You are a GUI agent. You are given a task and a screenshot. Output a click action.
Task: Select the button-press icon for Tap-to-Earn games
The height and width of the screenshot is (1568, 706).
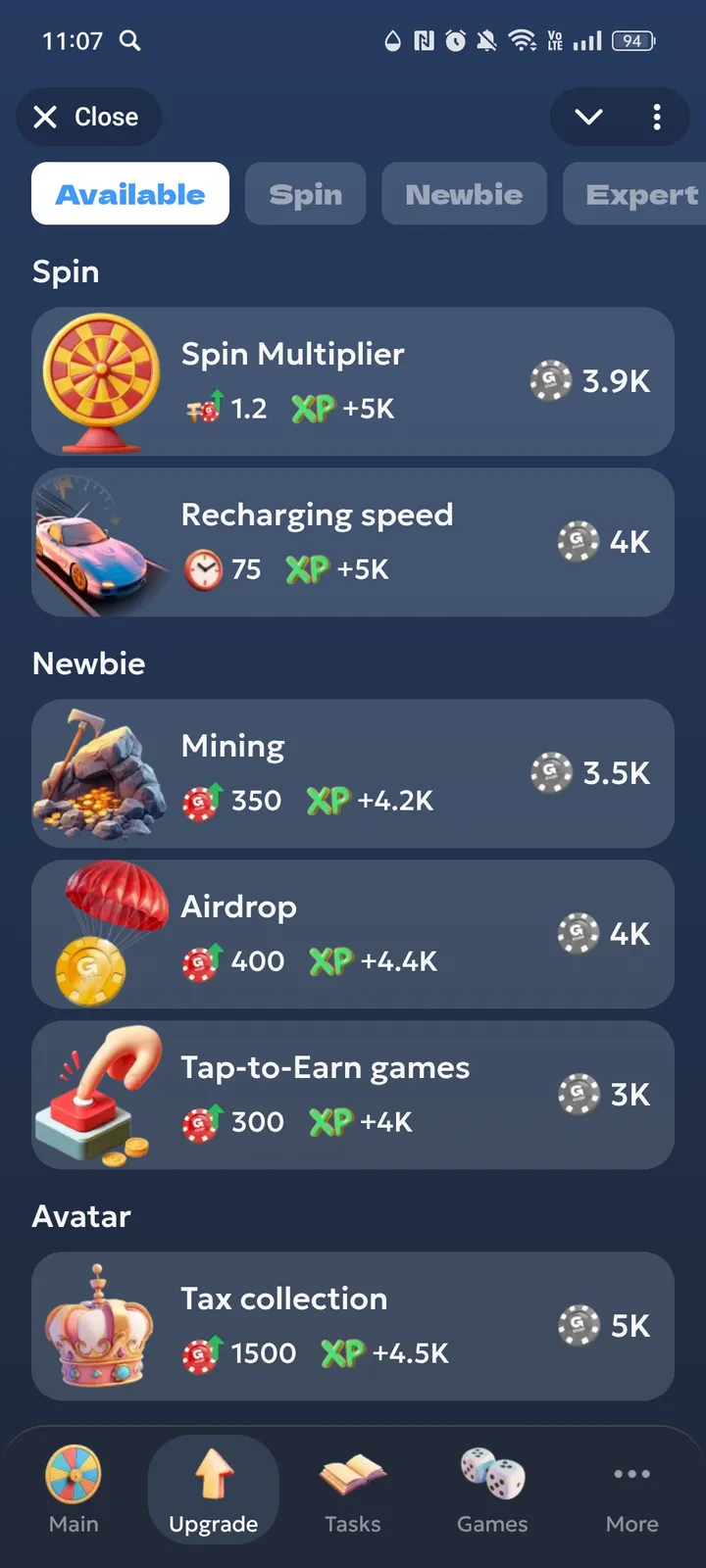pyautogui.click(x=99, y=1094)
